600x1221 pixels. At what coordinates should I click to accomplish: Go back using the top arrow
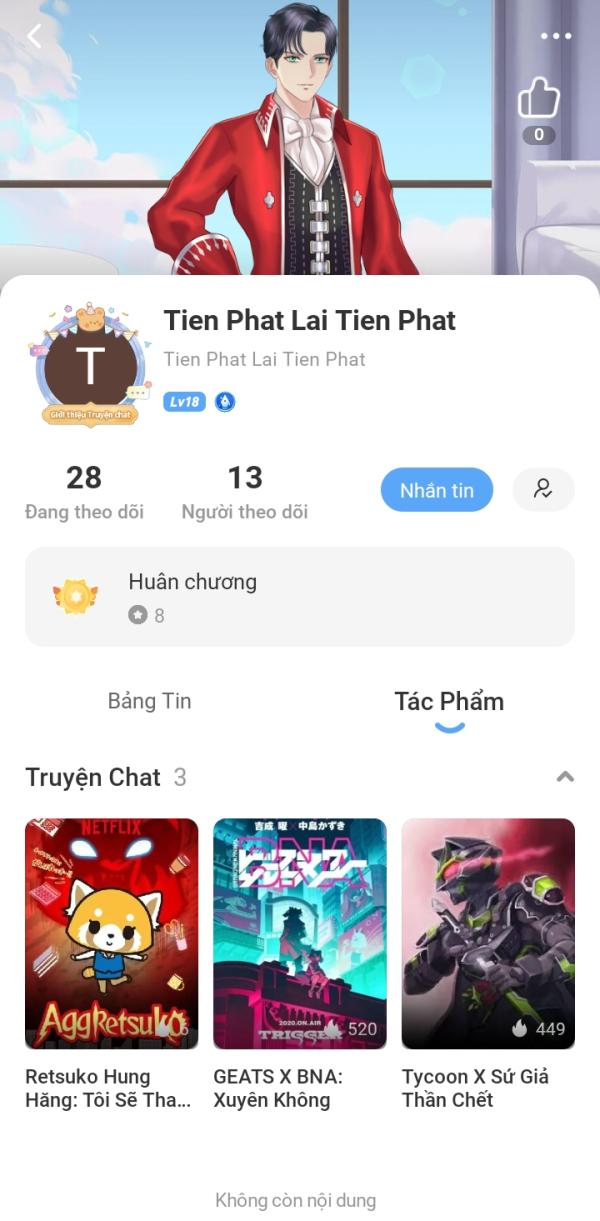point(35,37)
